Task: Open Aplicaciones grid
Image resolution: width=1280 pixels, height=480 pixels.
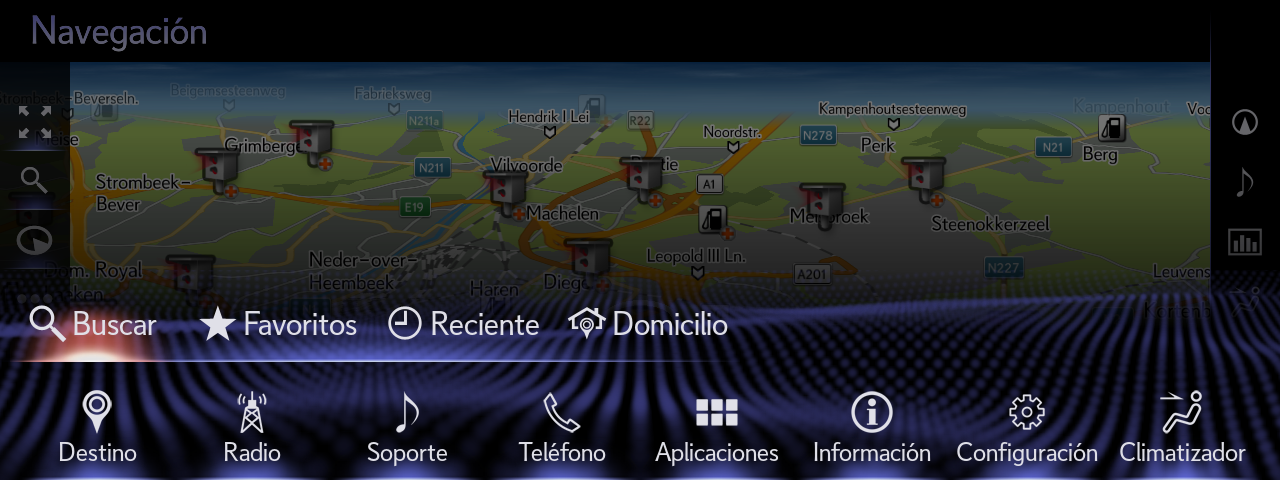Action: 716,428
